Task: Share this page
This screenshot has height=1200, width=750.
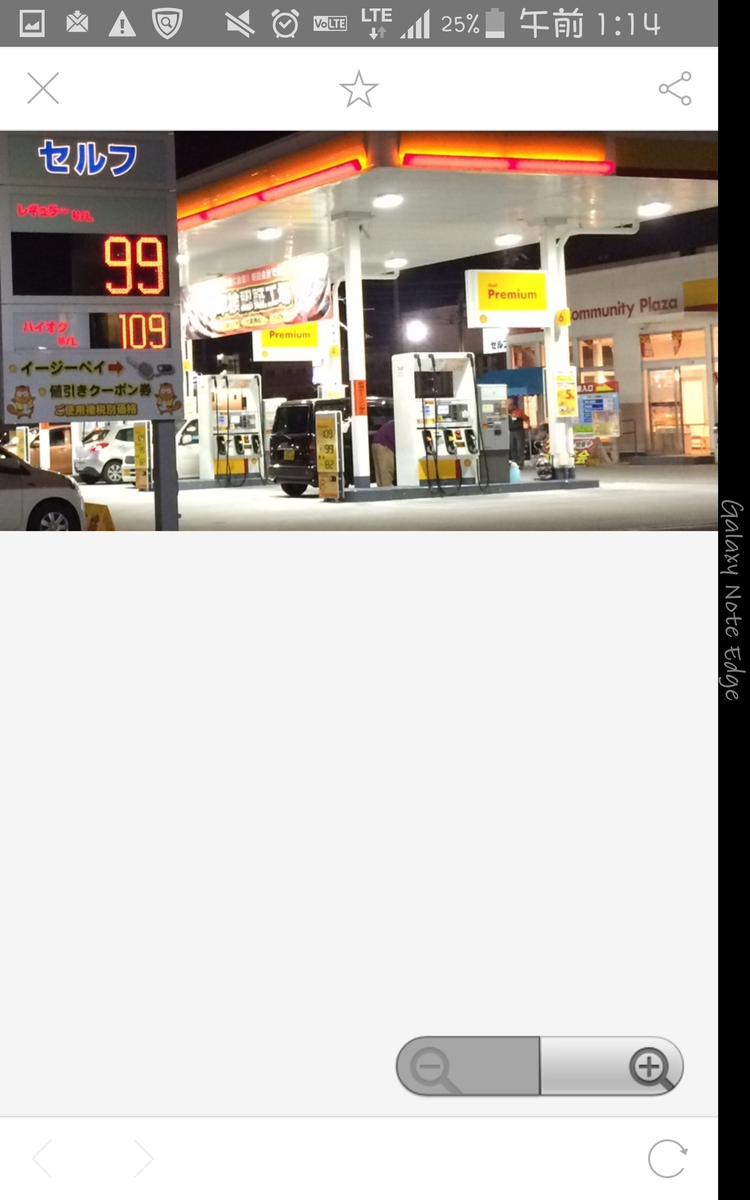Action: 675,89
